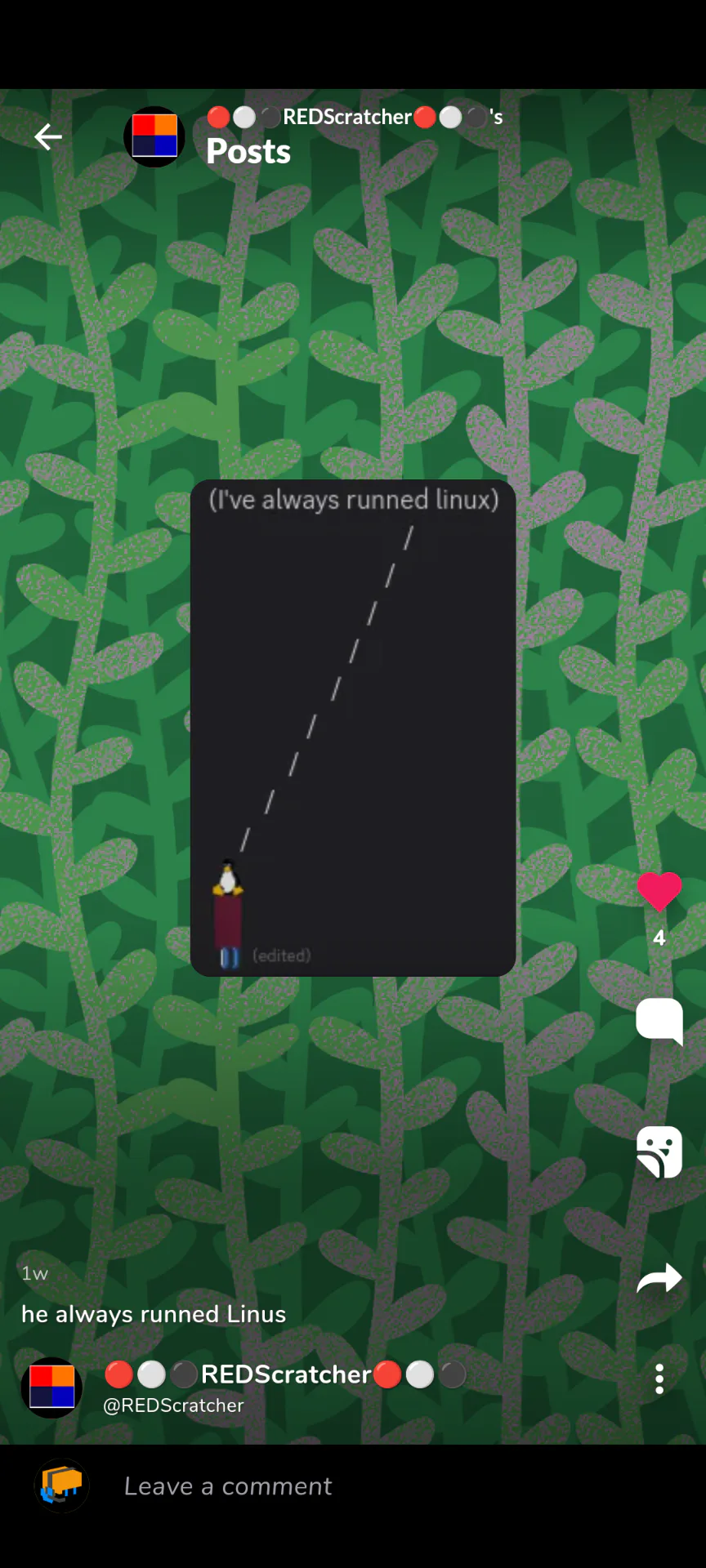
Task: Tap the sticker reaction icon
Action: click(x=659, y=1151)
